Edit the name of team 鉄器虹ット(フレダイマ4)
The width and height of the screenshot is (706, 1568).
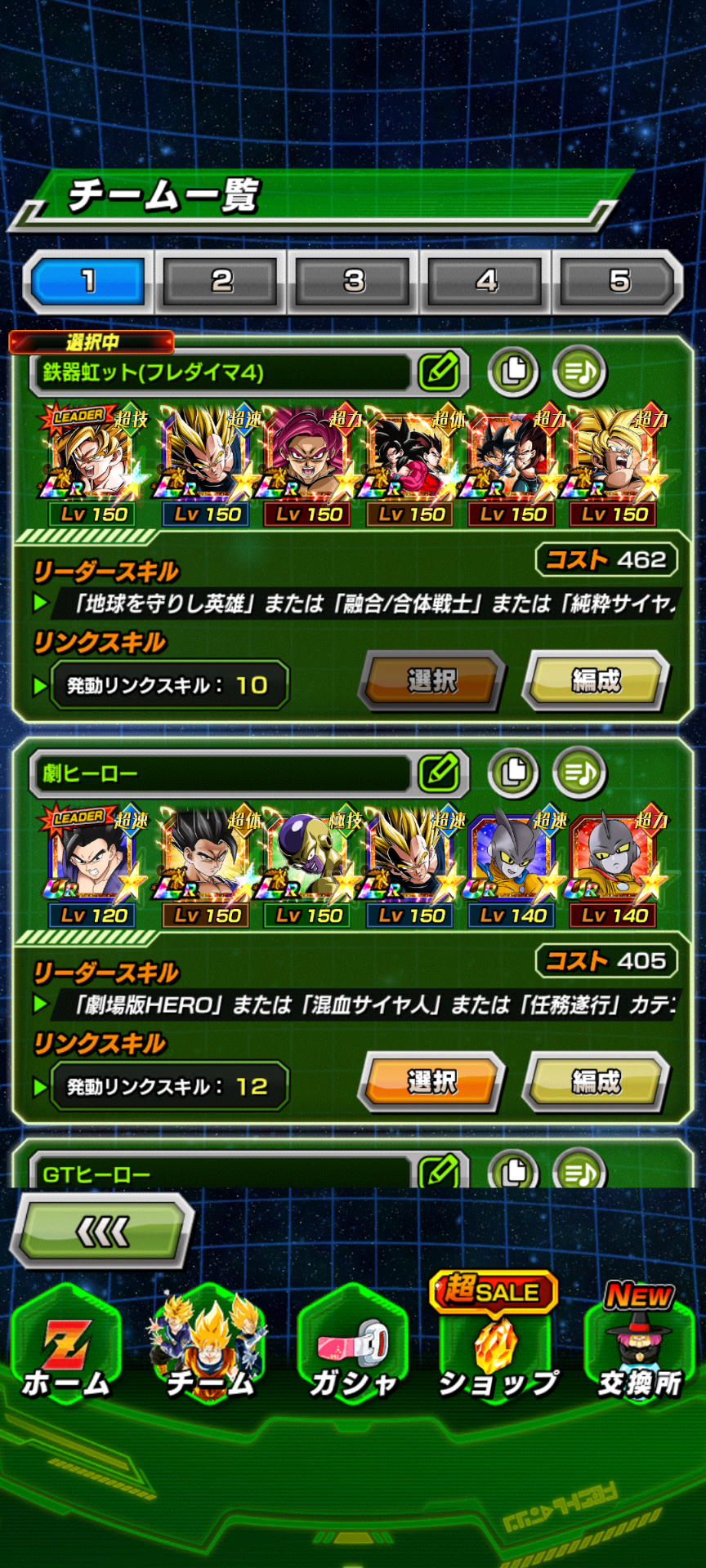(440, 372)
